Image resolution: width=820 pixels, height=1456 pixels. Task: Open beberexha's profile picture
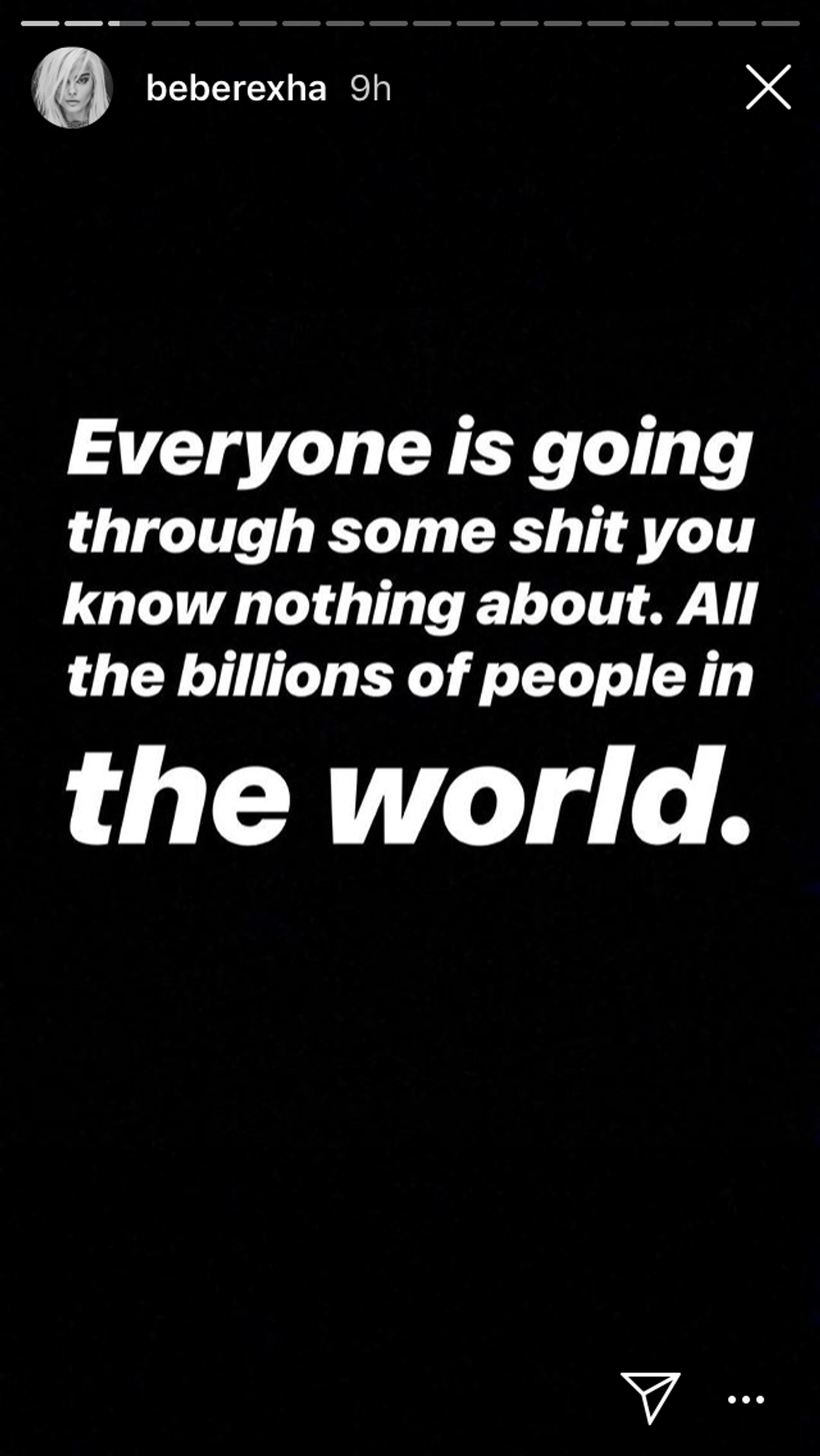tap(71, 88)
